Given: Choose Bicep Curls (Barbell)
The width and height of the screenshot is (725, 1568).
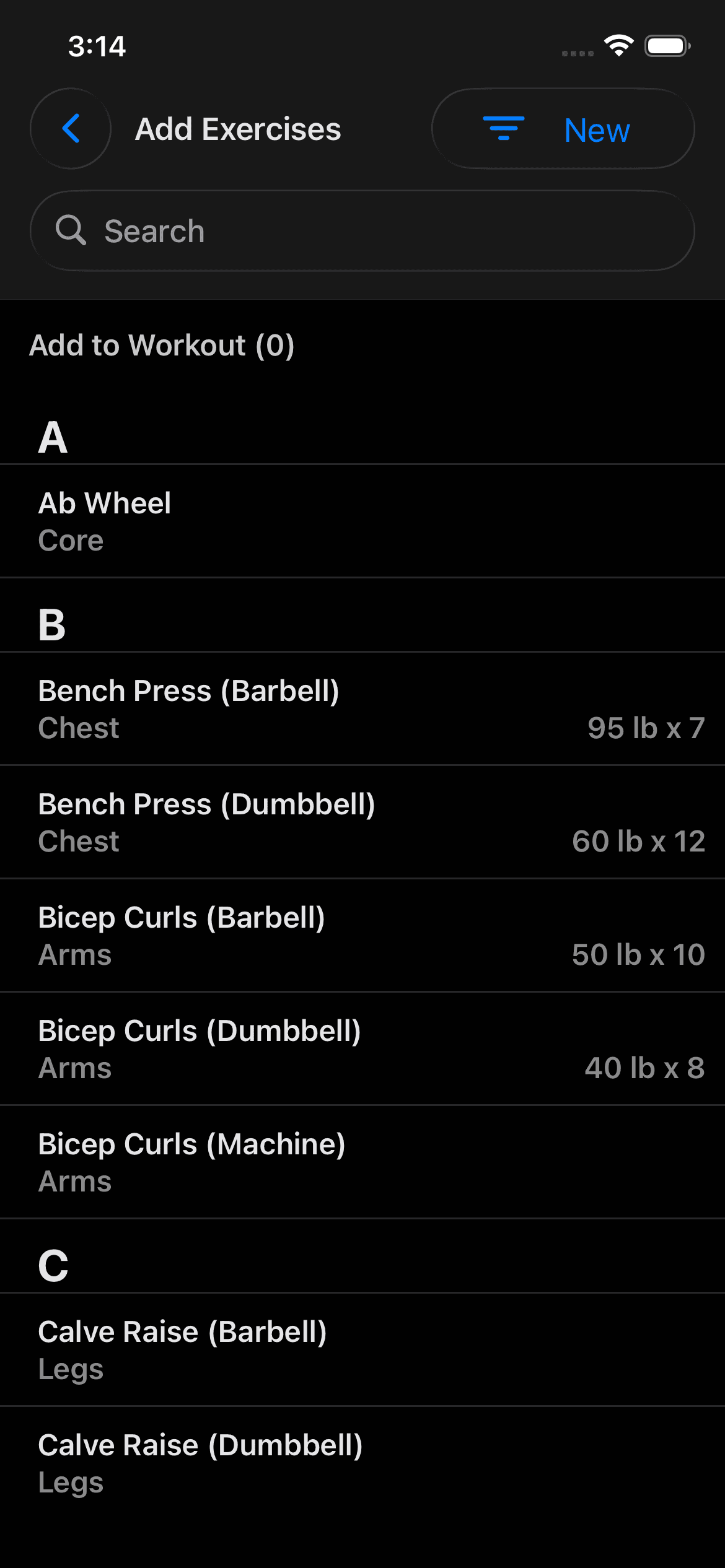Looking at the screenshot, I should tap(362, 934).
